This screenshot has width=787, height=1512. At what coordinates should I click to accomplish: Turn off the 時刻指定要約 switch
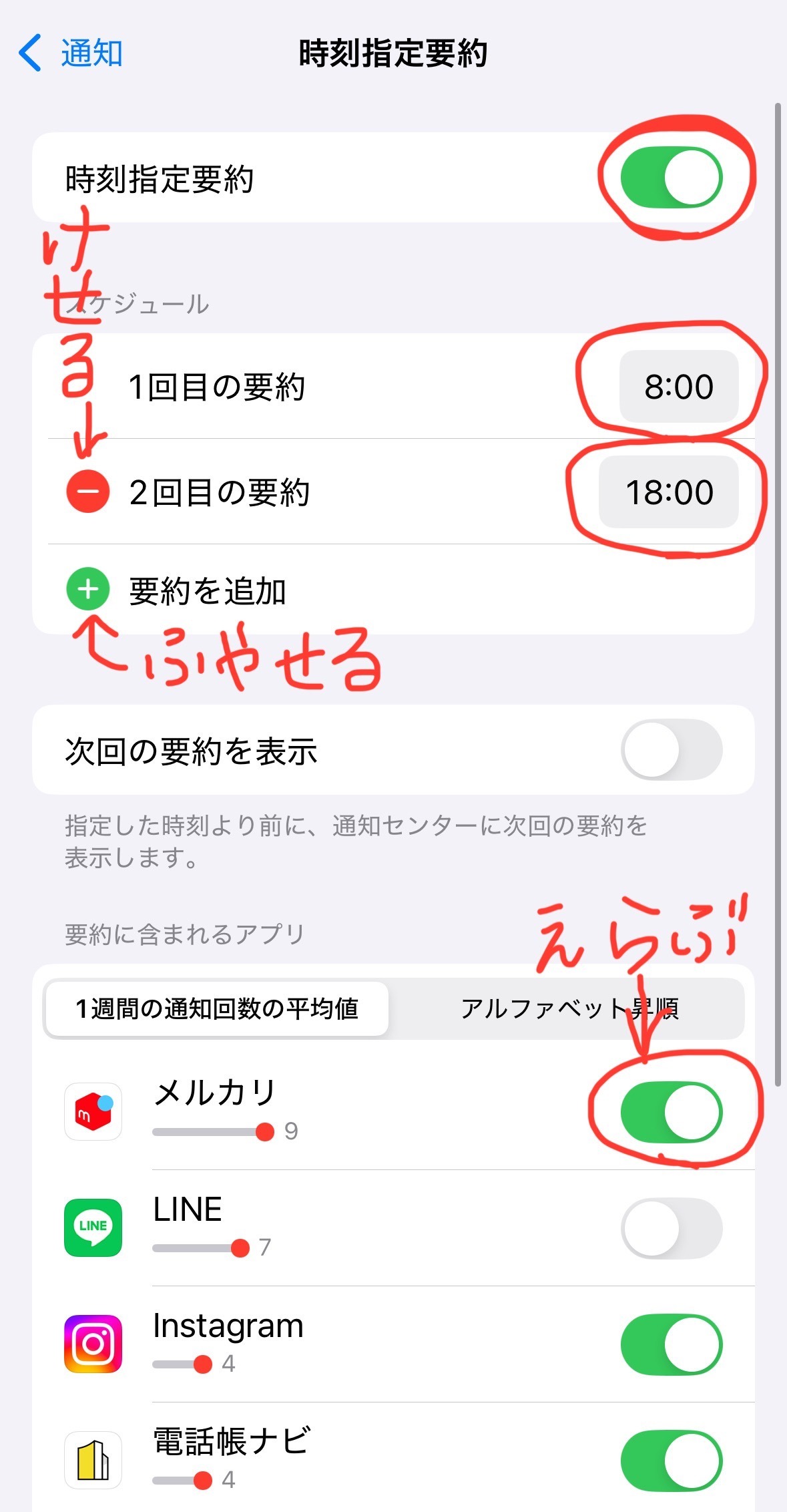pos(671,178)
